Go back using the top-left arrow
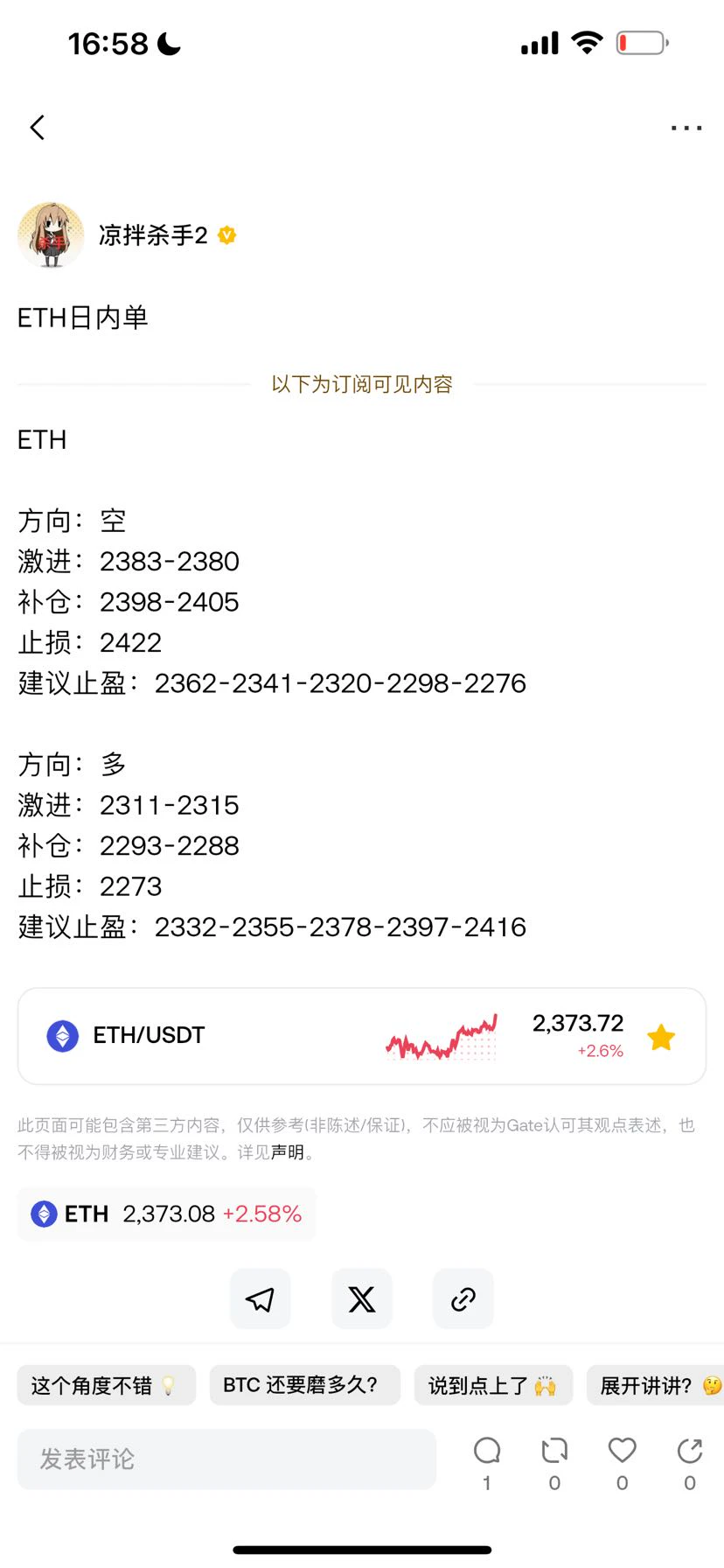Screen dimensions: 724x1568 (37, 128)
